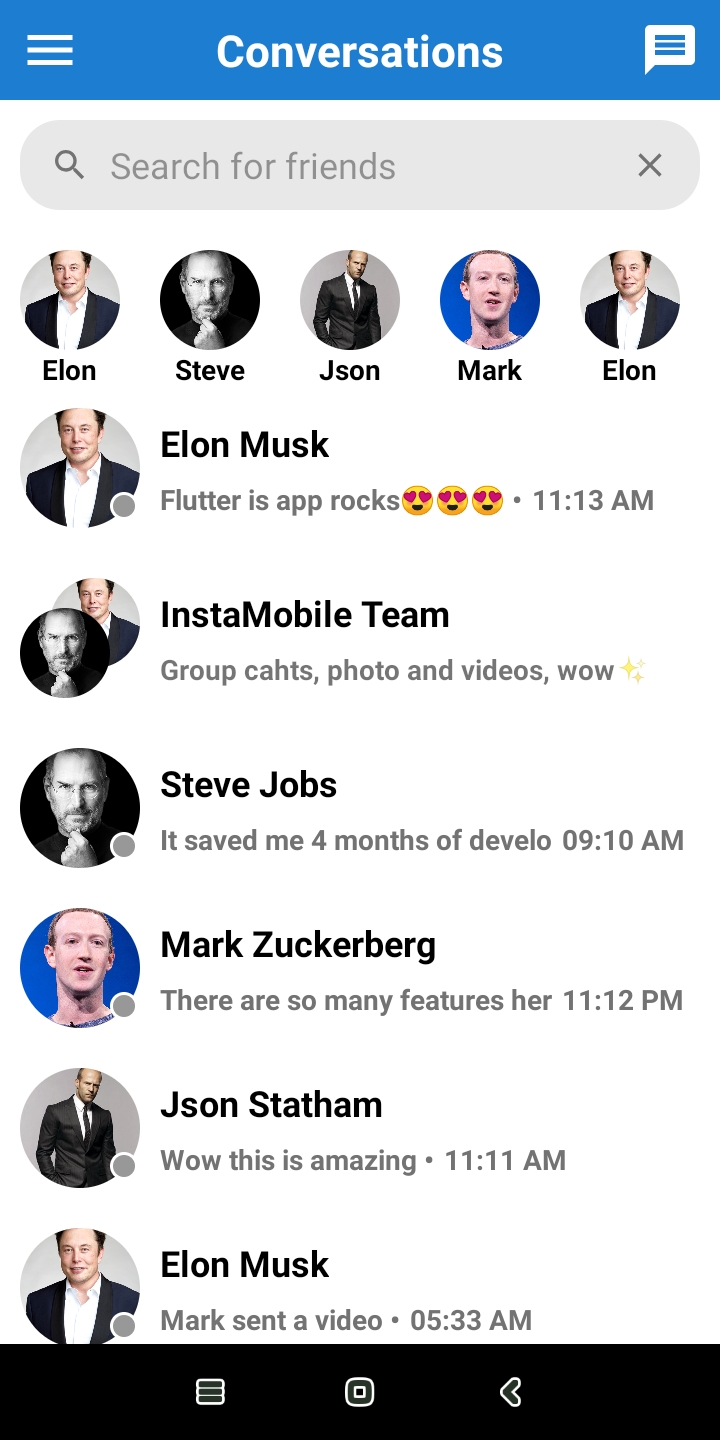This screenshot has height=1440, width=720.
Task: Open the hamburger drawer menu
Action: point(50,51)
